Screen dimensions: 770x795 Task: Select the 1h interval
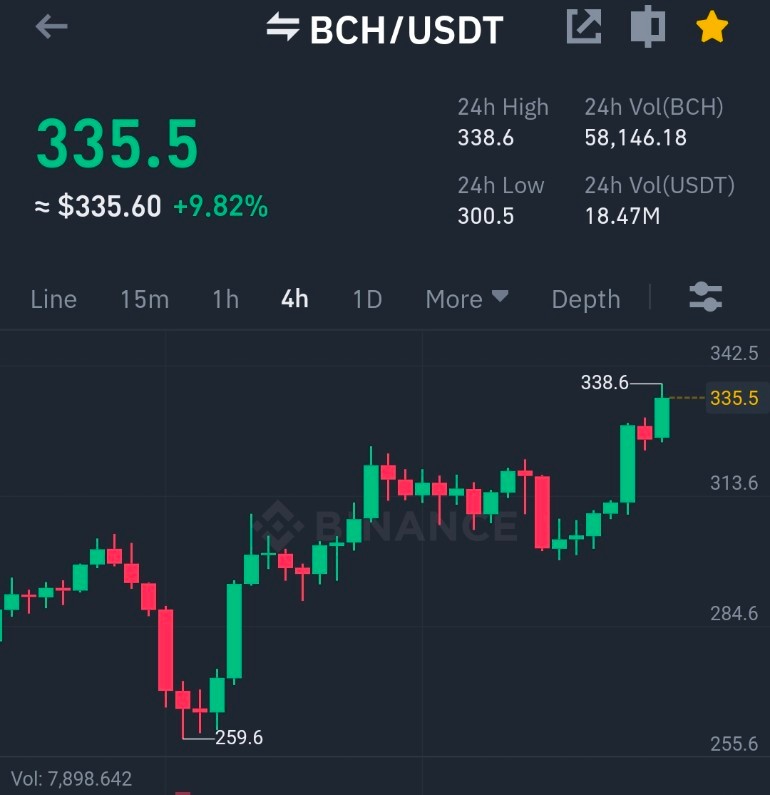[226, 299]
